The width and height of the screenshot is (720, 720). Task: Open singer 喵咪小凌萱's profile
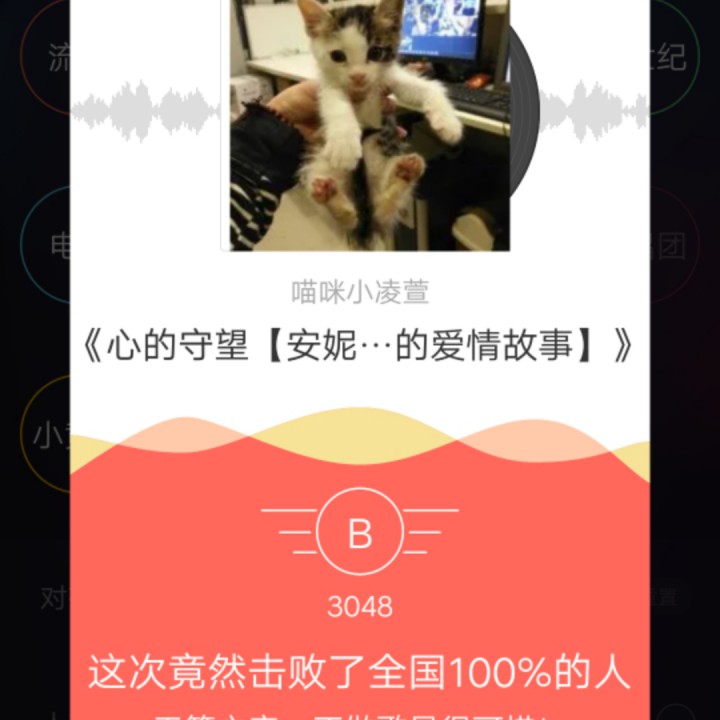(360, 293)
